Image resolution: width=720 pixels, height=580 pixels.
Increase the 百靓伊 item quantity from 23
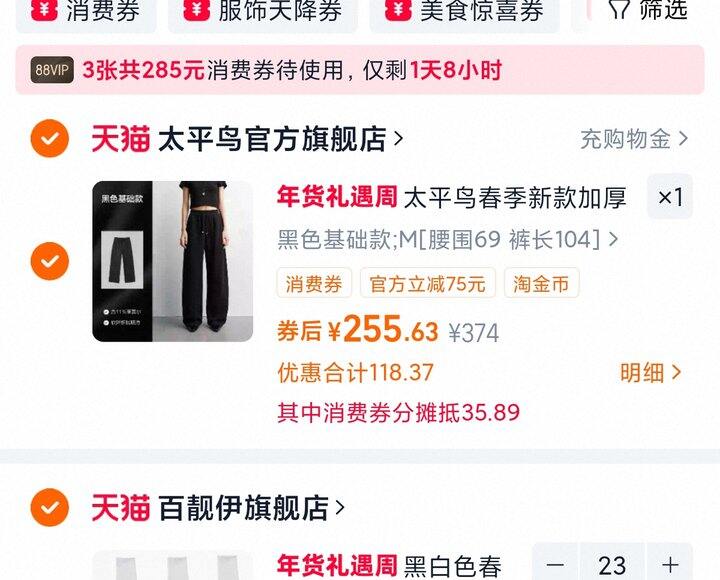[x=670, y=564]
